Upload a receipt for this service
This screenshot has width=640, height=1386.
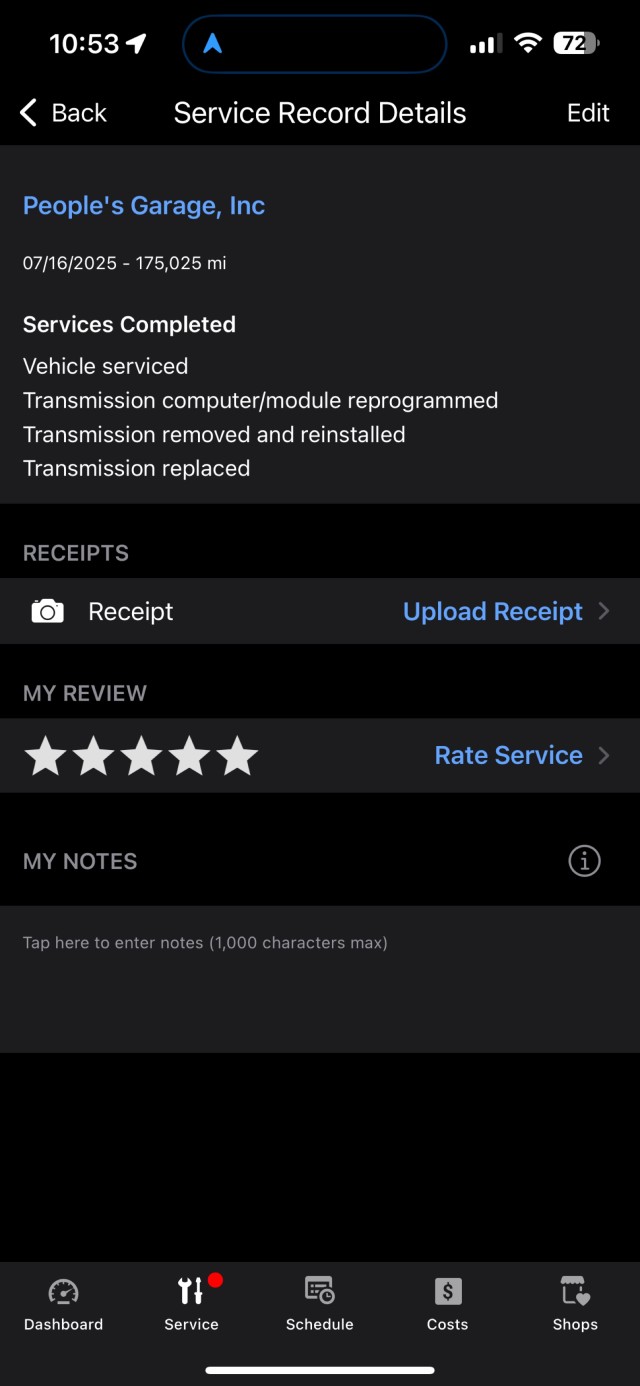[x=493, y=611]
